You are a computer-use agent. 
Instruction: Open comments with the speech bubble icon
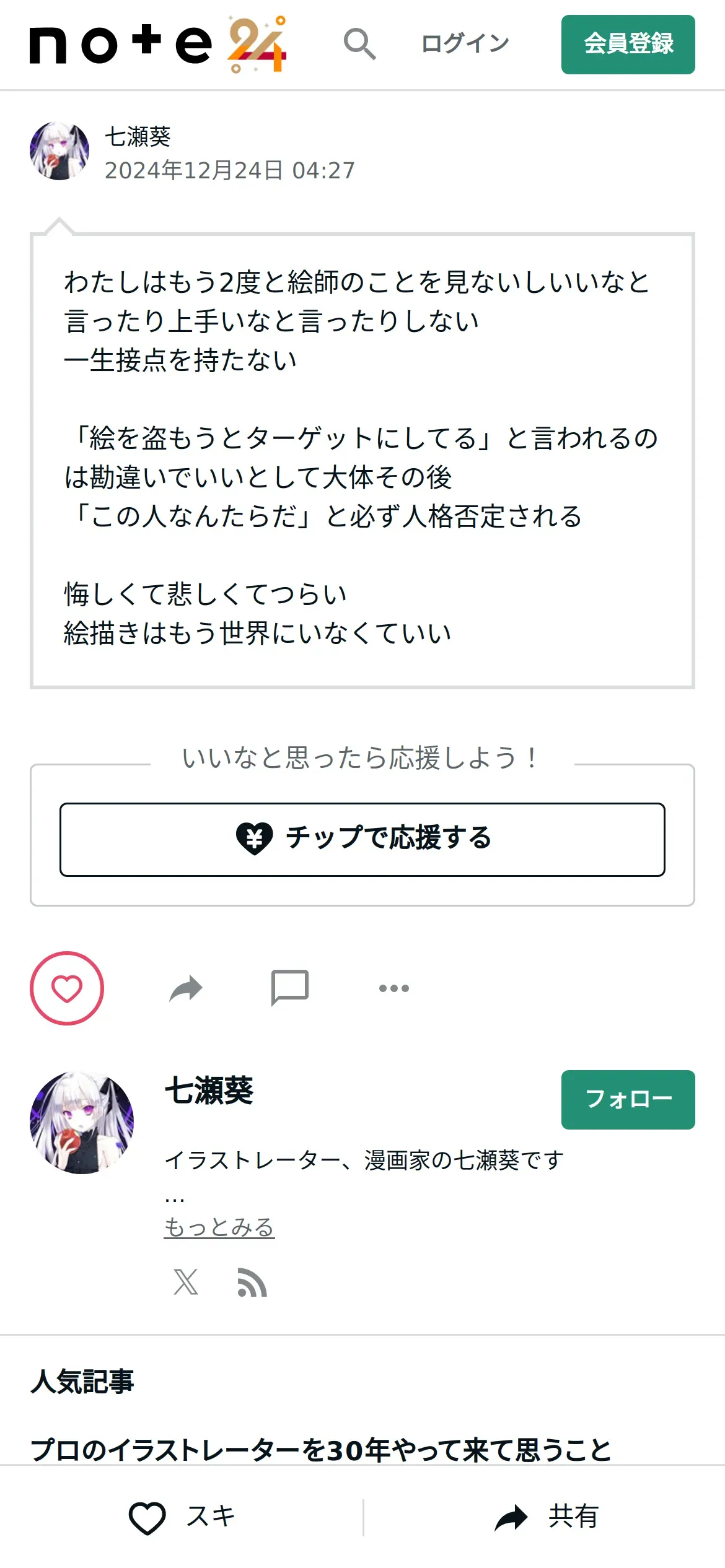(x=290, y=988)
